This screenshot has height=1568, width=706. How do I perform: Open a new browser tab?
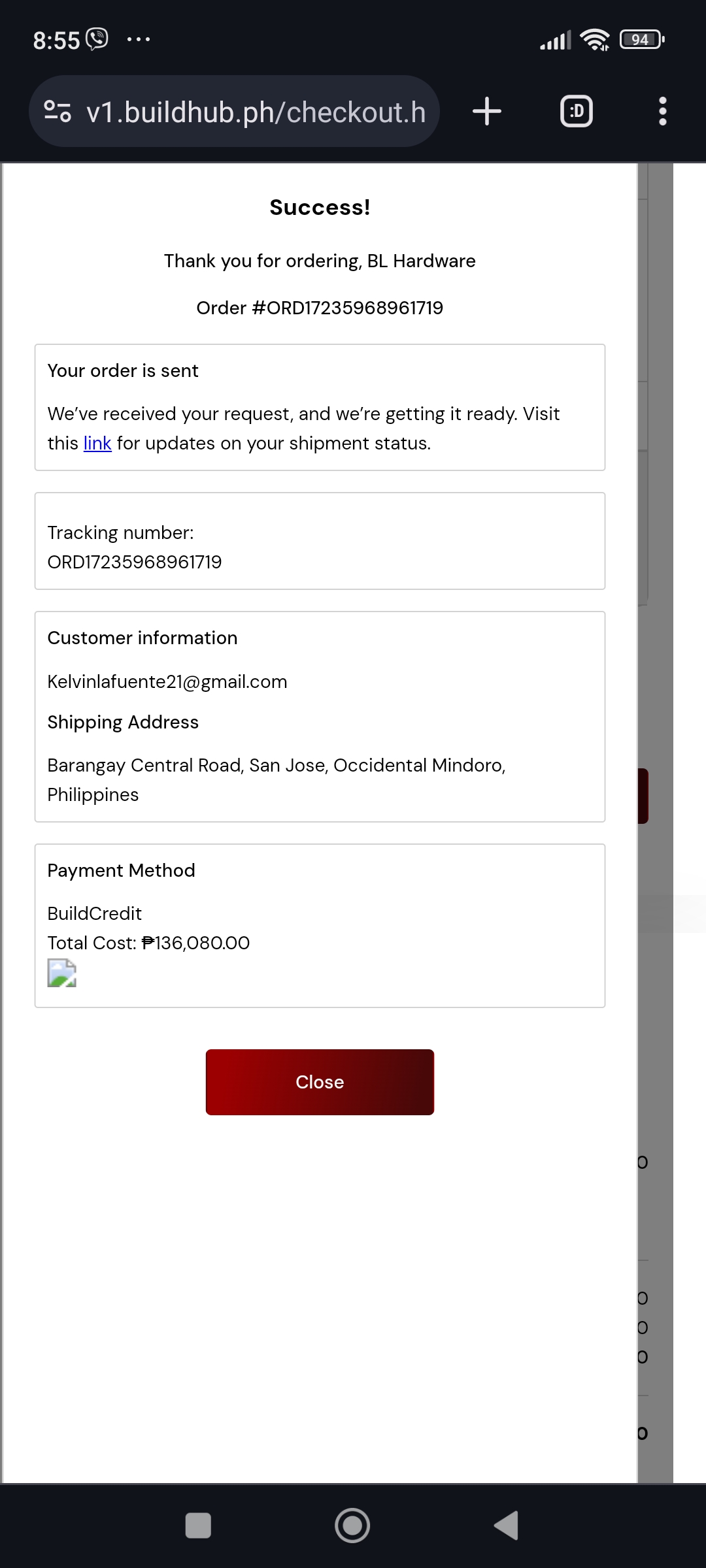point(487,111)
